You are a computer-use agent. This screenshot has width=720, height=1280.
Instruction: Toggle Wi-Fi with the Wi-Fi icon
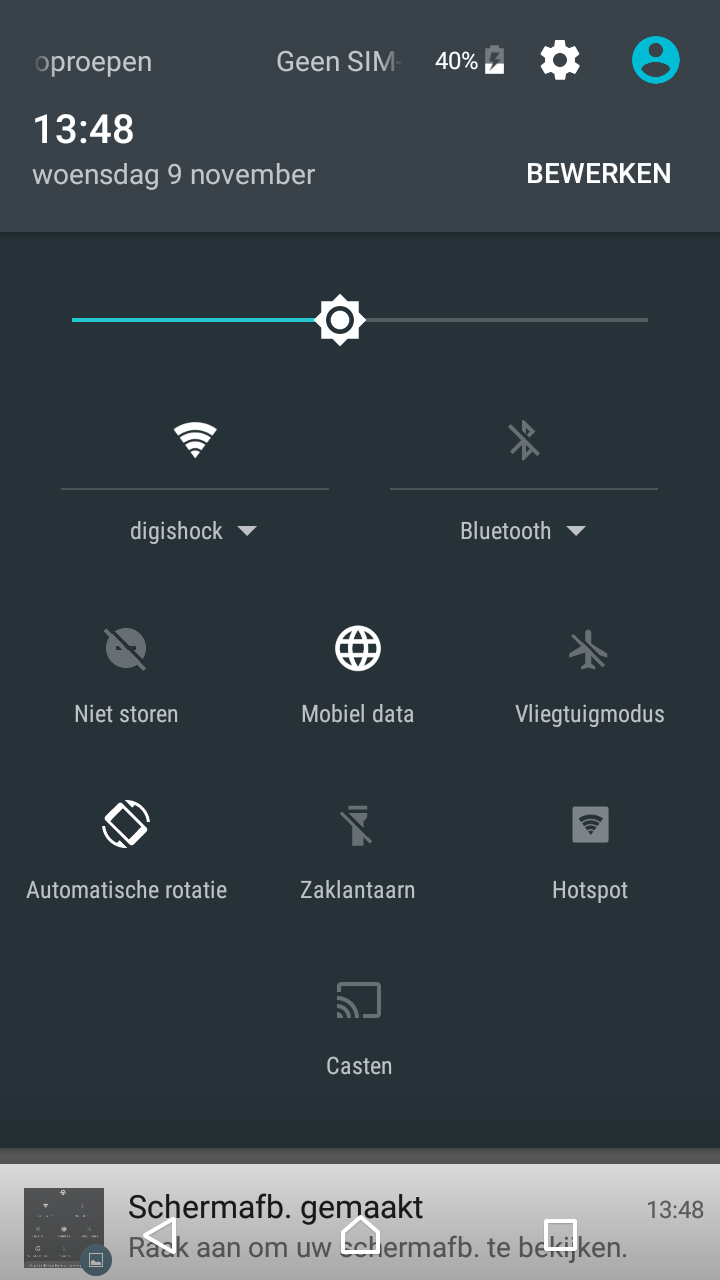pyautogui.click(x=195, y=440)
